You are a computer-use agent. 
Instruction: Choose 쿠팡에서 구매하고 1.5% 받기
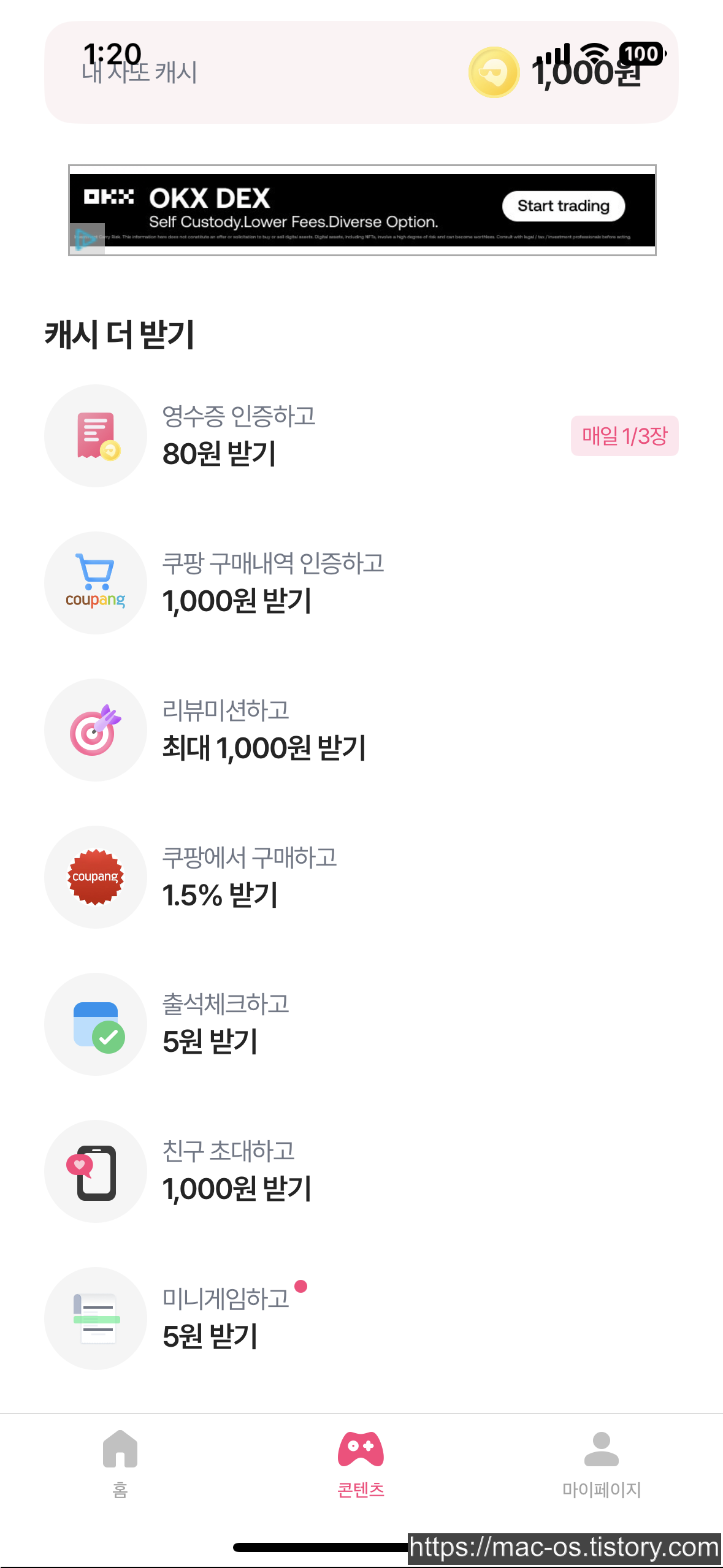(361, 877)
